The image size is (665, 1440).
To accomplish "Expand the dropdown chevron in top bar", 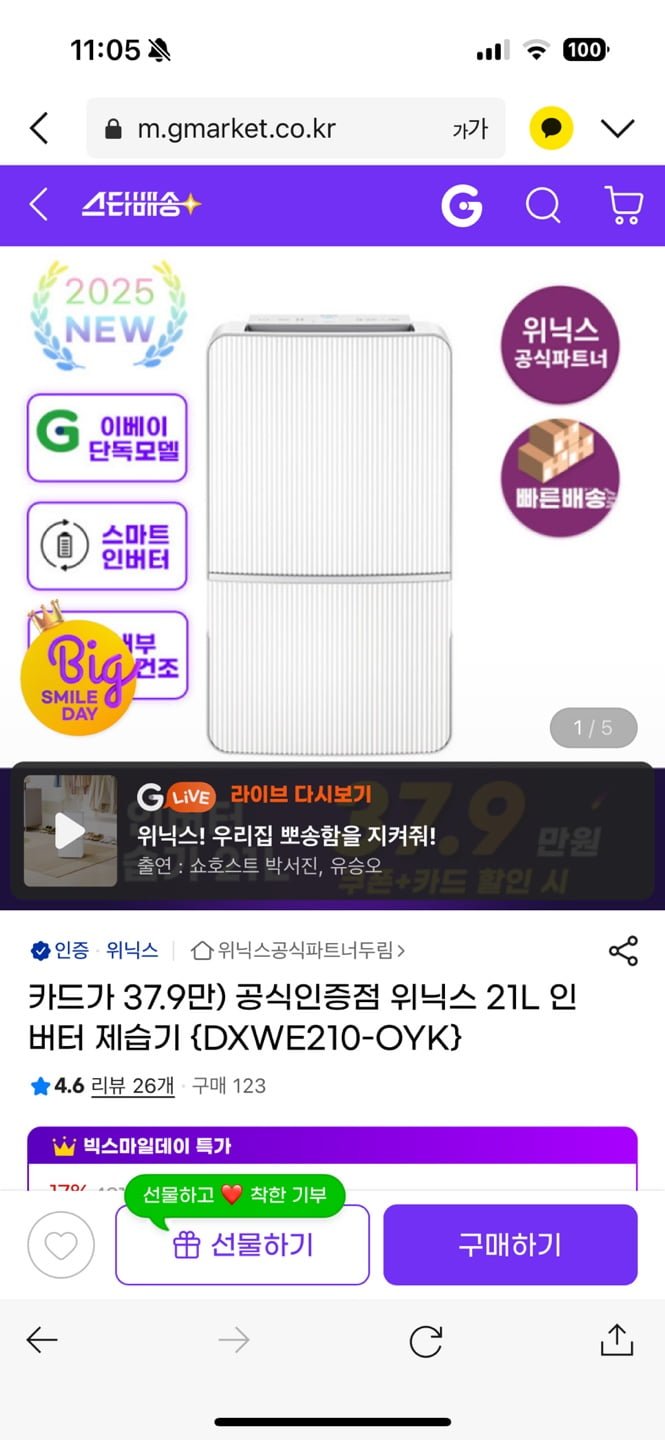I will pyautogui.click(x=618, y=128).
